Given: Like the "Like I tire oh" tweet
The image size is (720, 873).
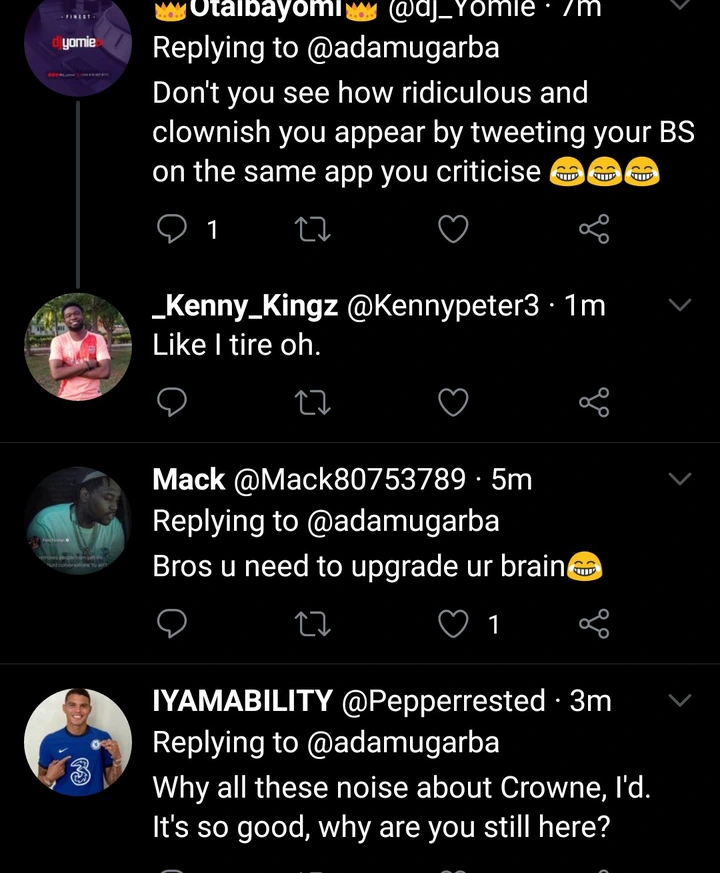Looking at the screenshot, I should pos(453,402).
